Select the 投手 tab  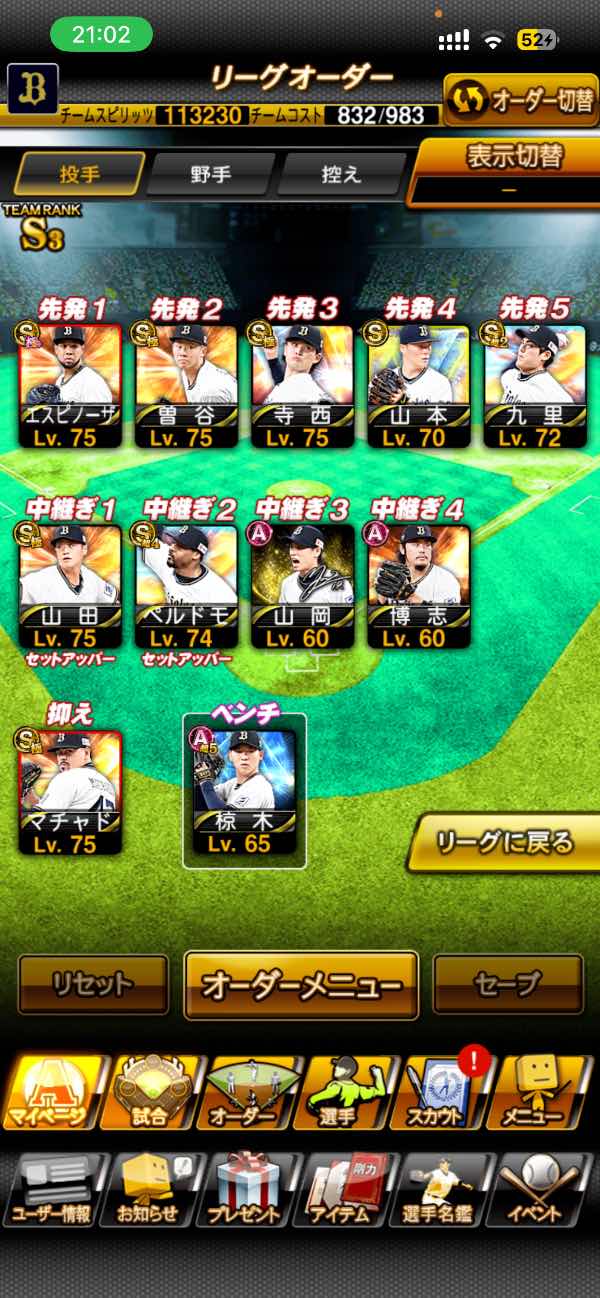tap(80, 174)
